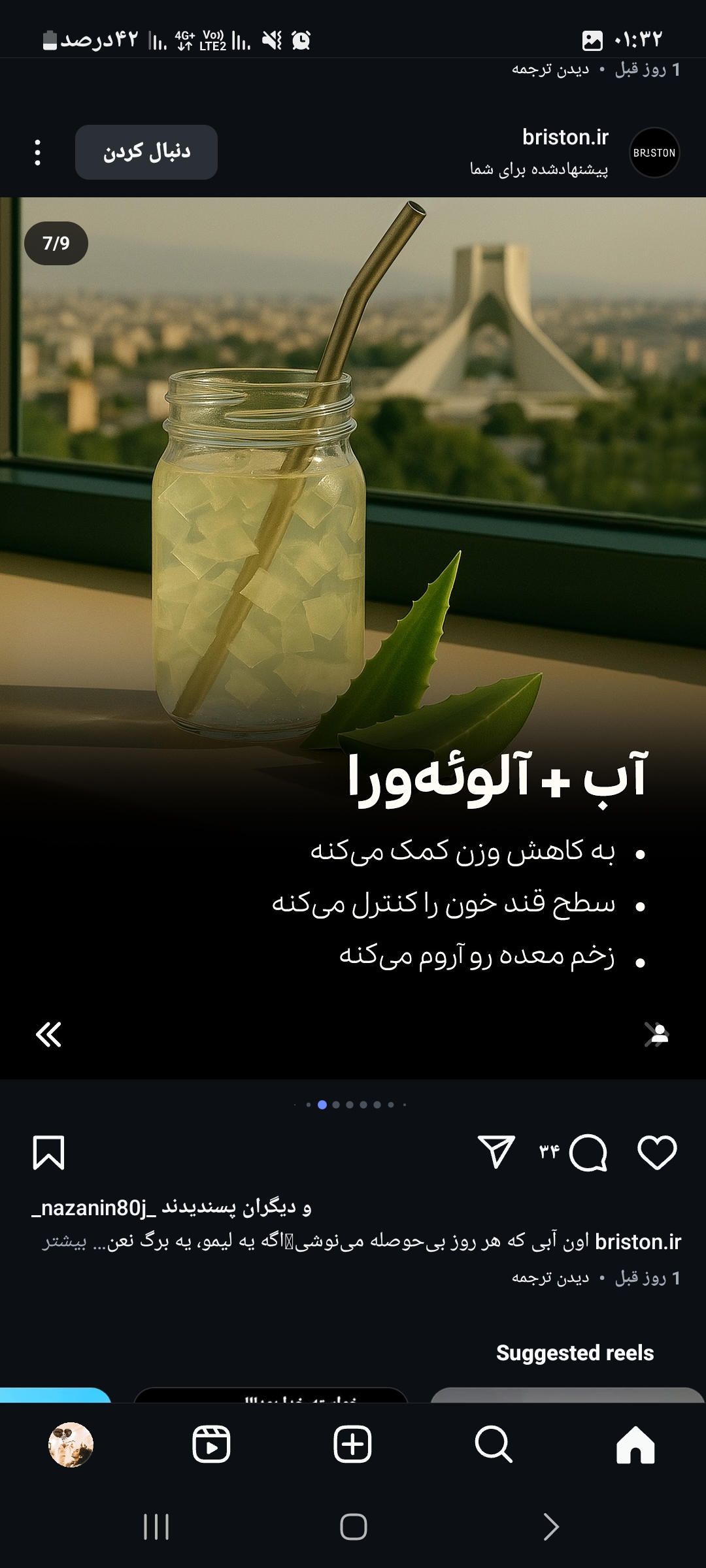706x1568 pixels.
Task: Open my profile tab
Action: [71, 1445]
